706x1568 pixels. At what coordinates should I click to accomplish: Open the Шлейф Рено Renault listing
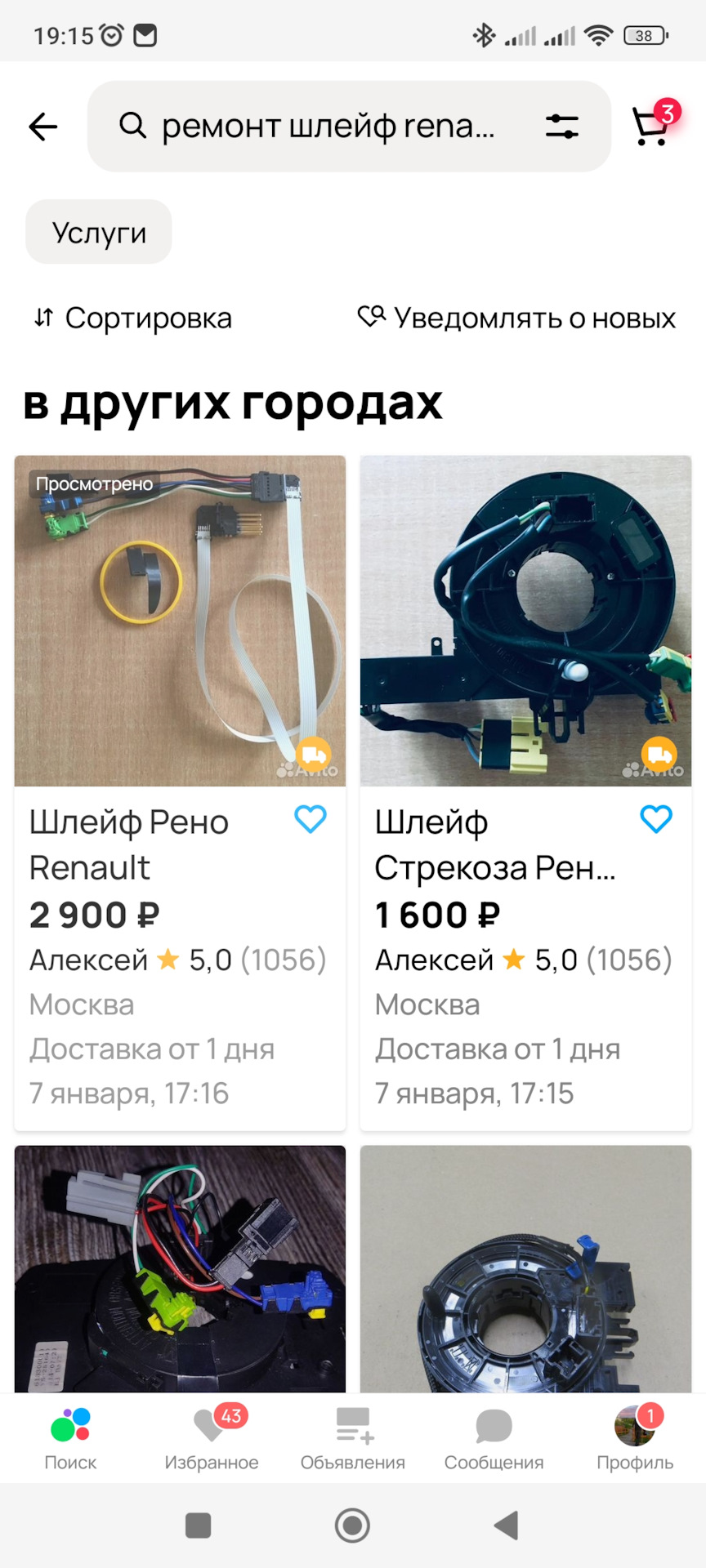tap(180, 621)
